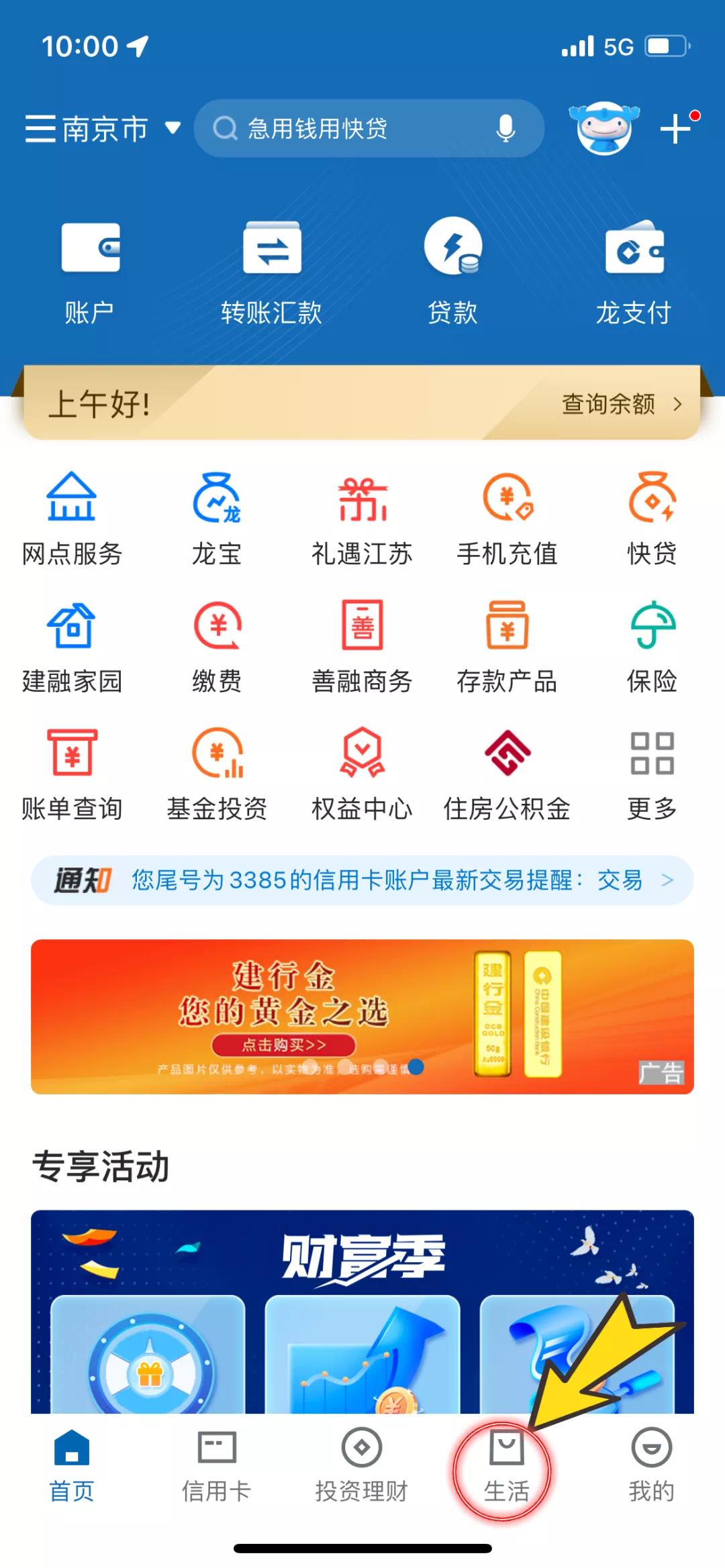Open the 通知 credit card transaction notice
The height and width of the screenshot is (1568, 725).
362,880
